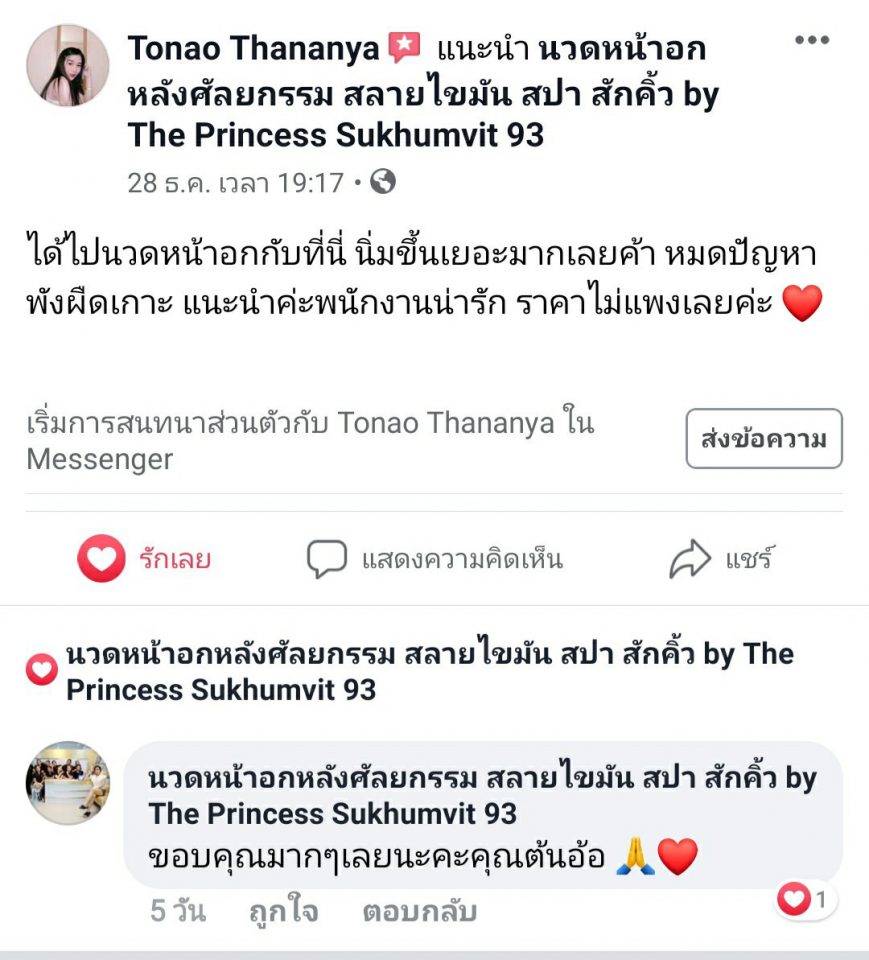Like the comment with ถูกใจ
869x960 pixels.
(283, 912)
